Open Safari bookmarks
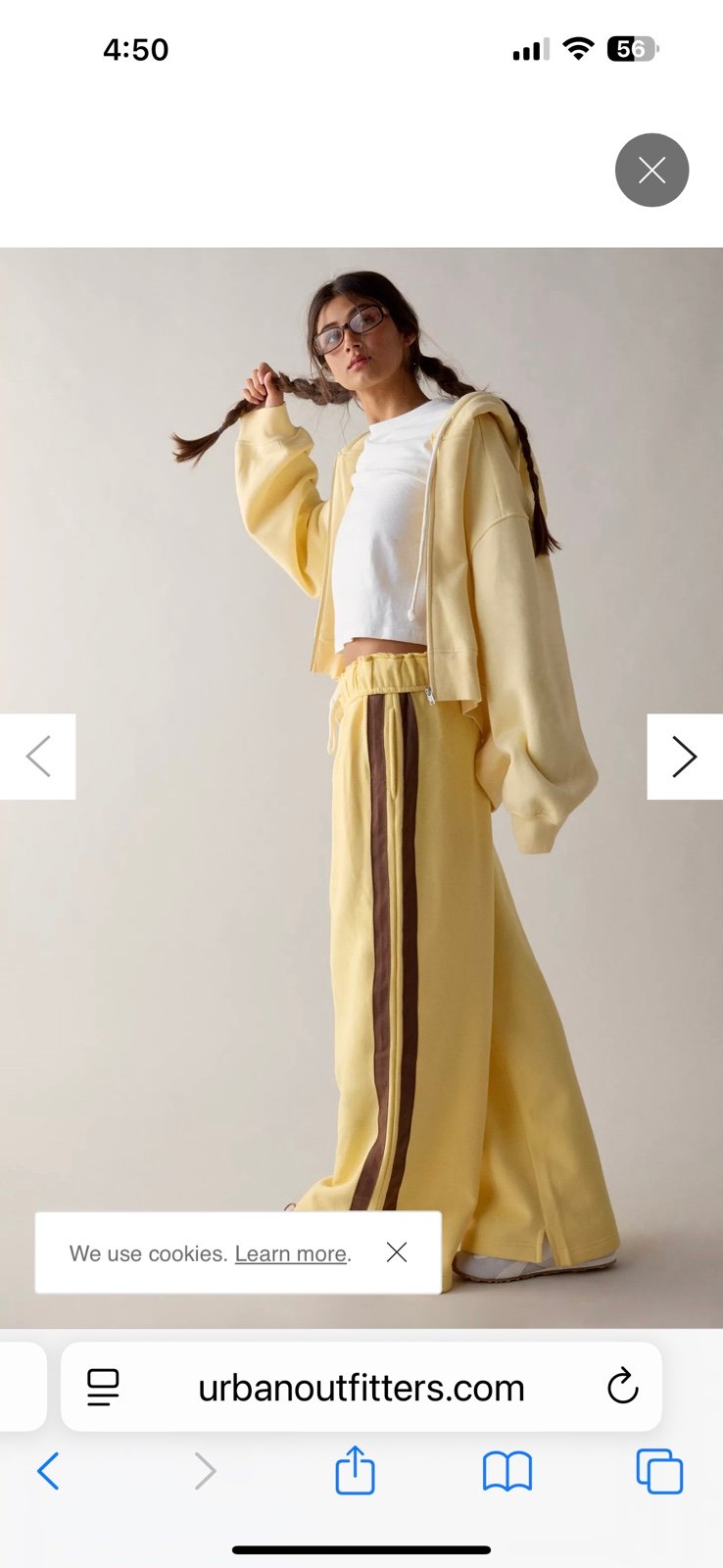This screenshot has width=723, height=1568. point(507,1472)
